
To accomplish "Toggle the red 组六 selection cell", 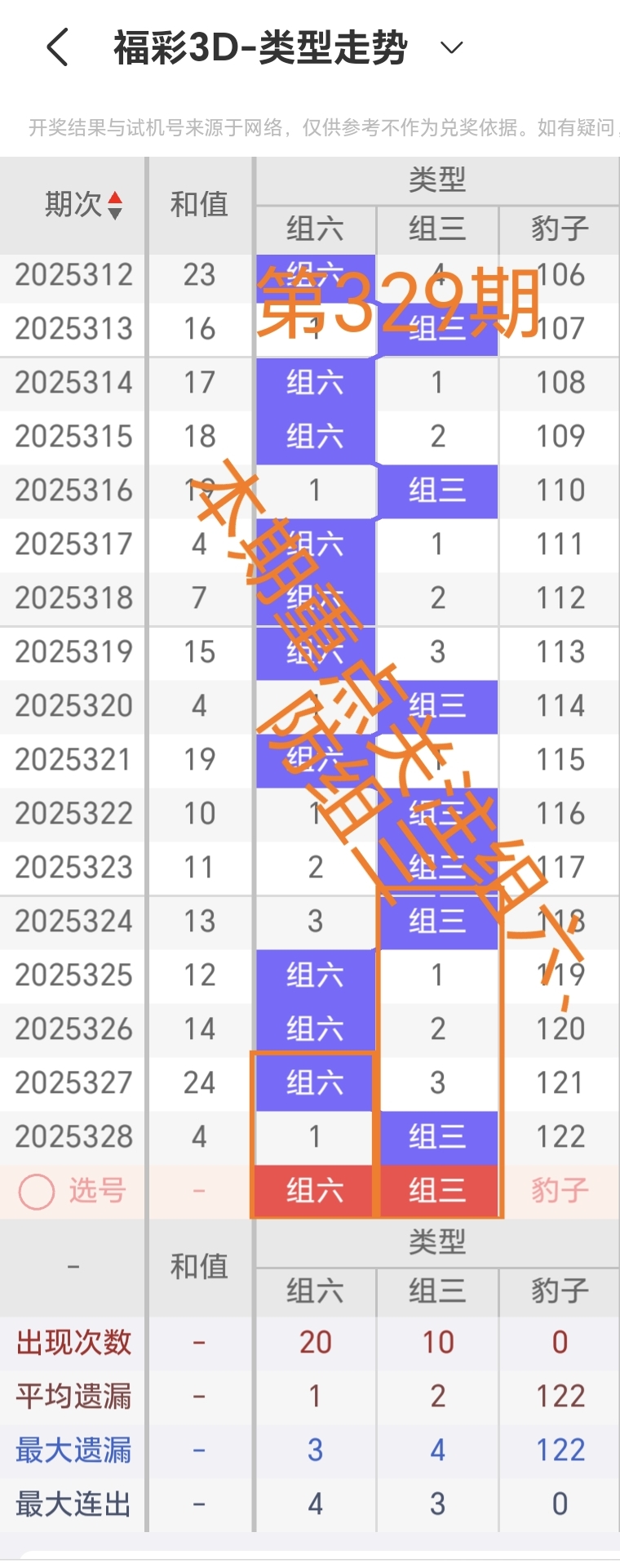I will click(x=315, y=1191).
